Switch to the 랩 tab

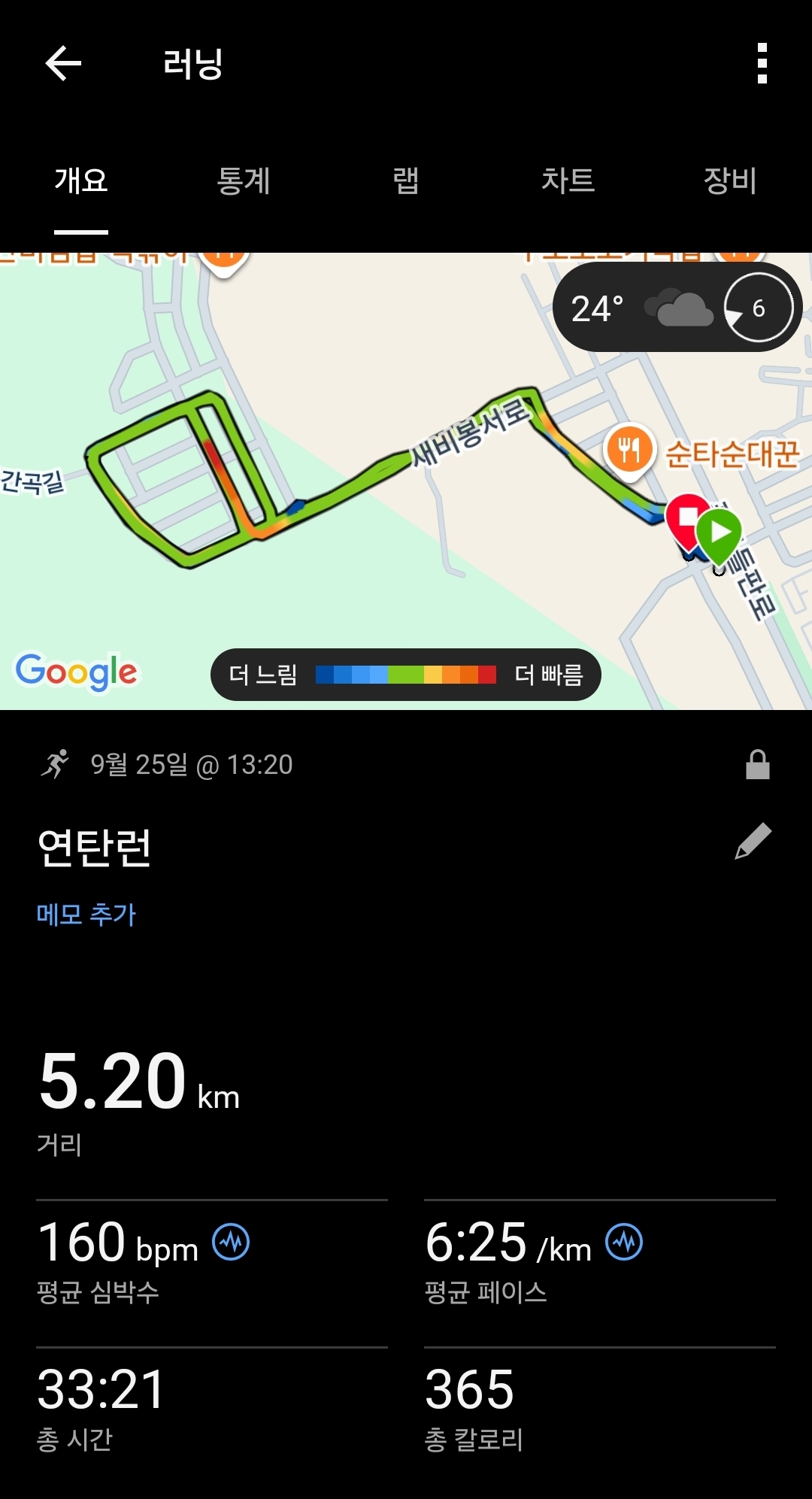pyautogui.click(x=406, y=181)
